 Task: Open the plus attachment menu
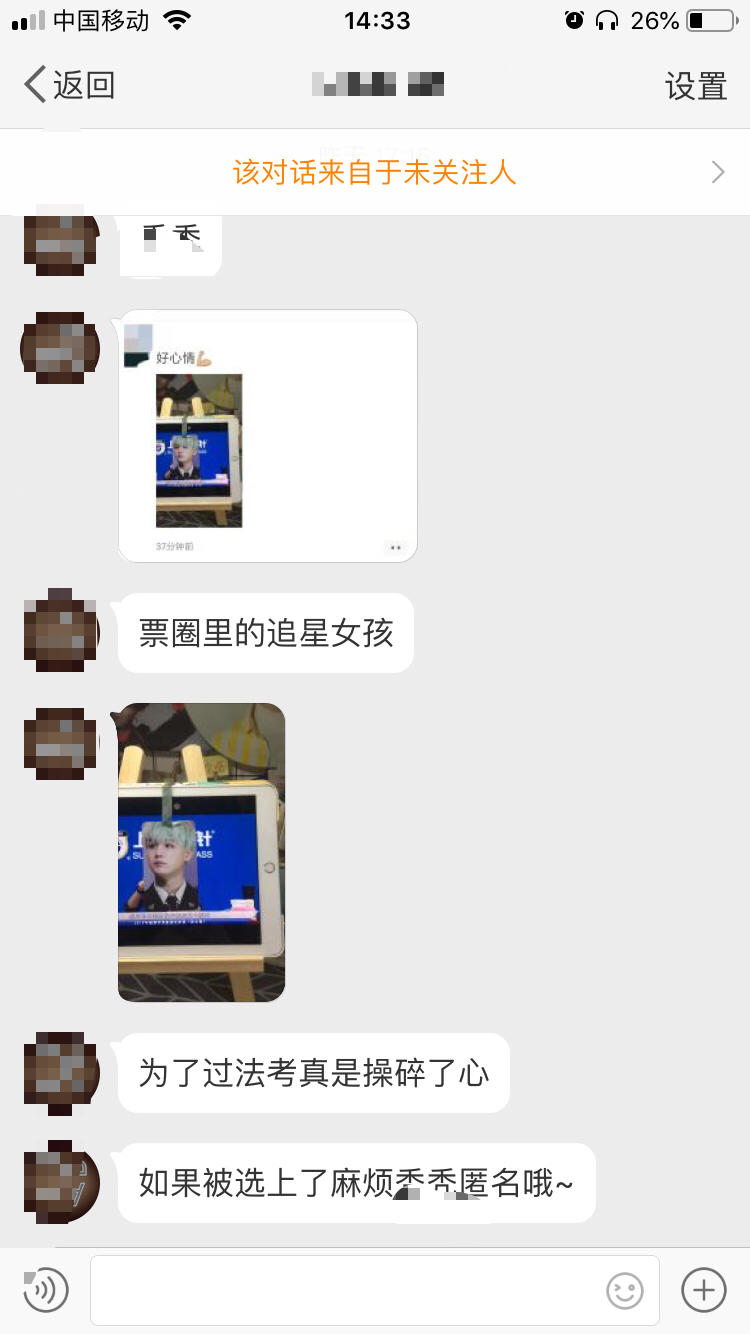(704, 1289)
